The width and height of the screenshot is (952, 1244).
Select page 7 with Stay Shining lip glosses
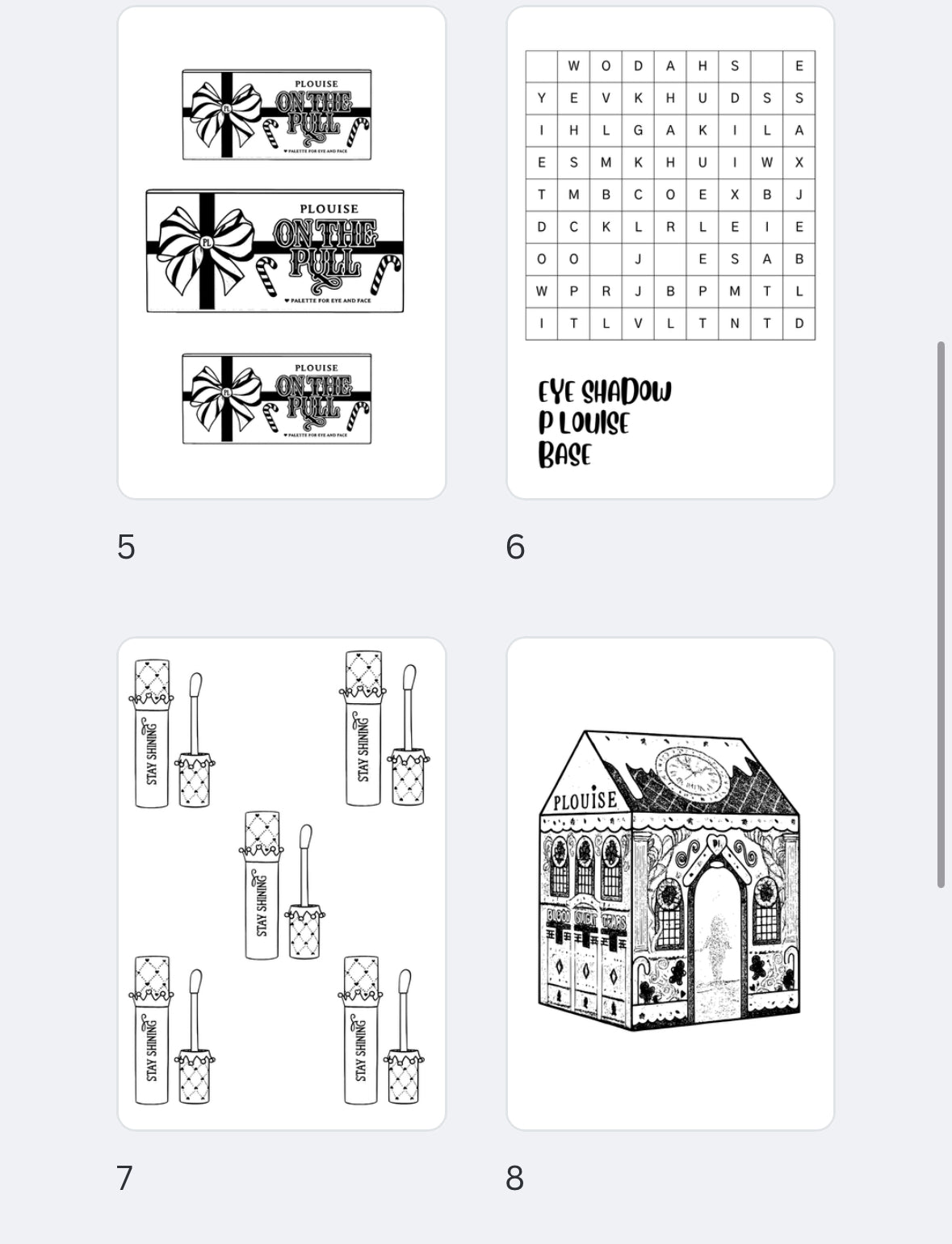282,884
